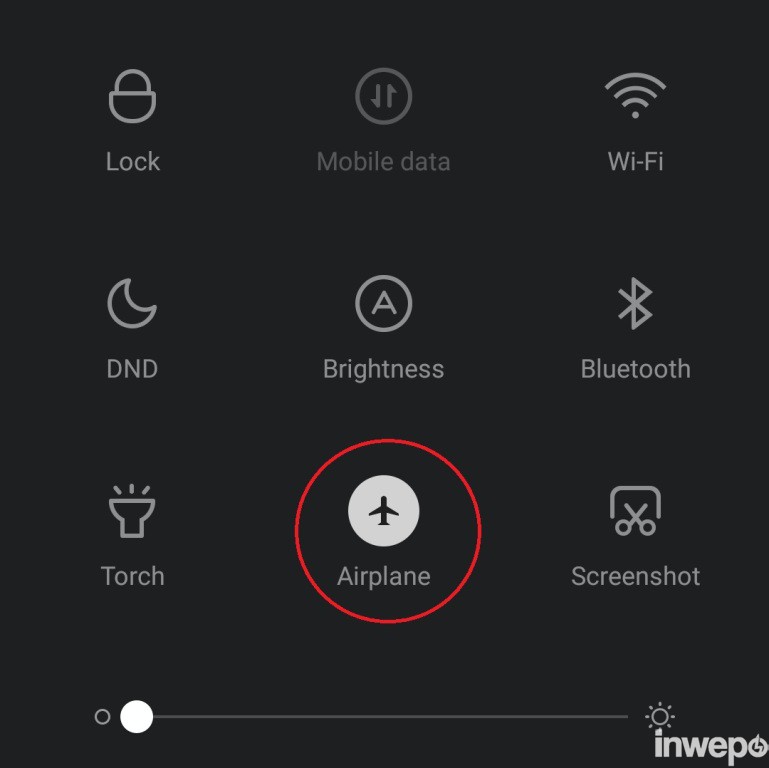Turn on the Torch

(x=132, y=512)
